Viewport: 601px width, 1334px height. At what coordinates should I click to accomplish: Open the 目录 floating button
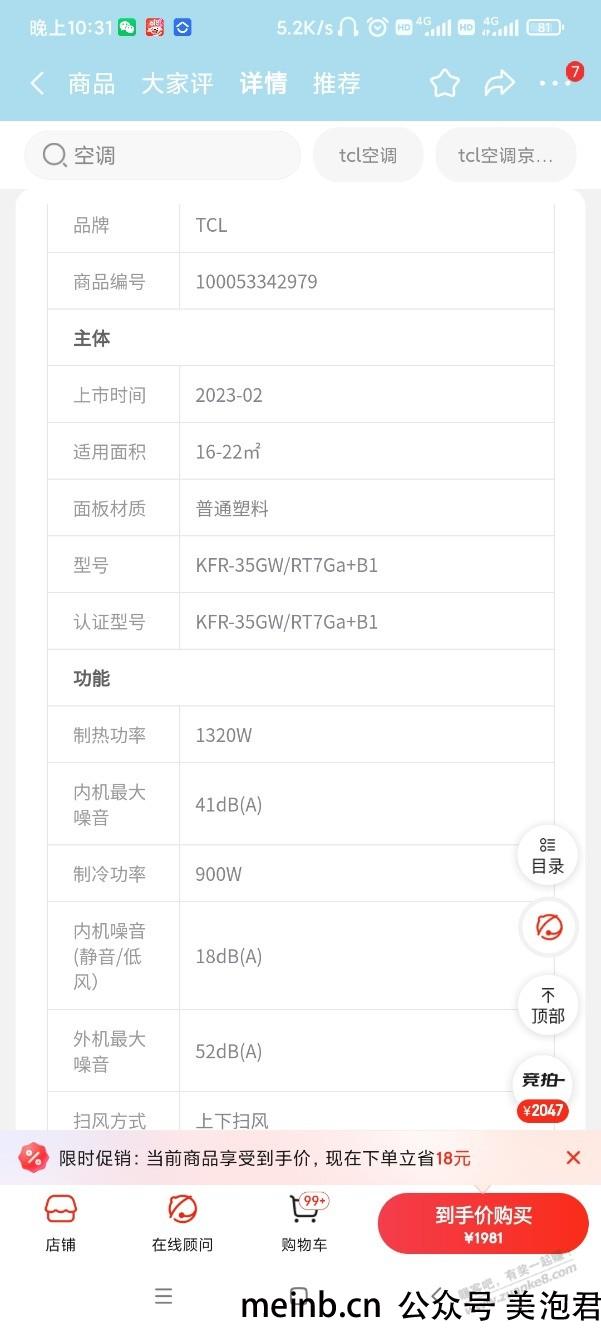coord(548,856)
